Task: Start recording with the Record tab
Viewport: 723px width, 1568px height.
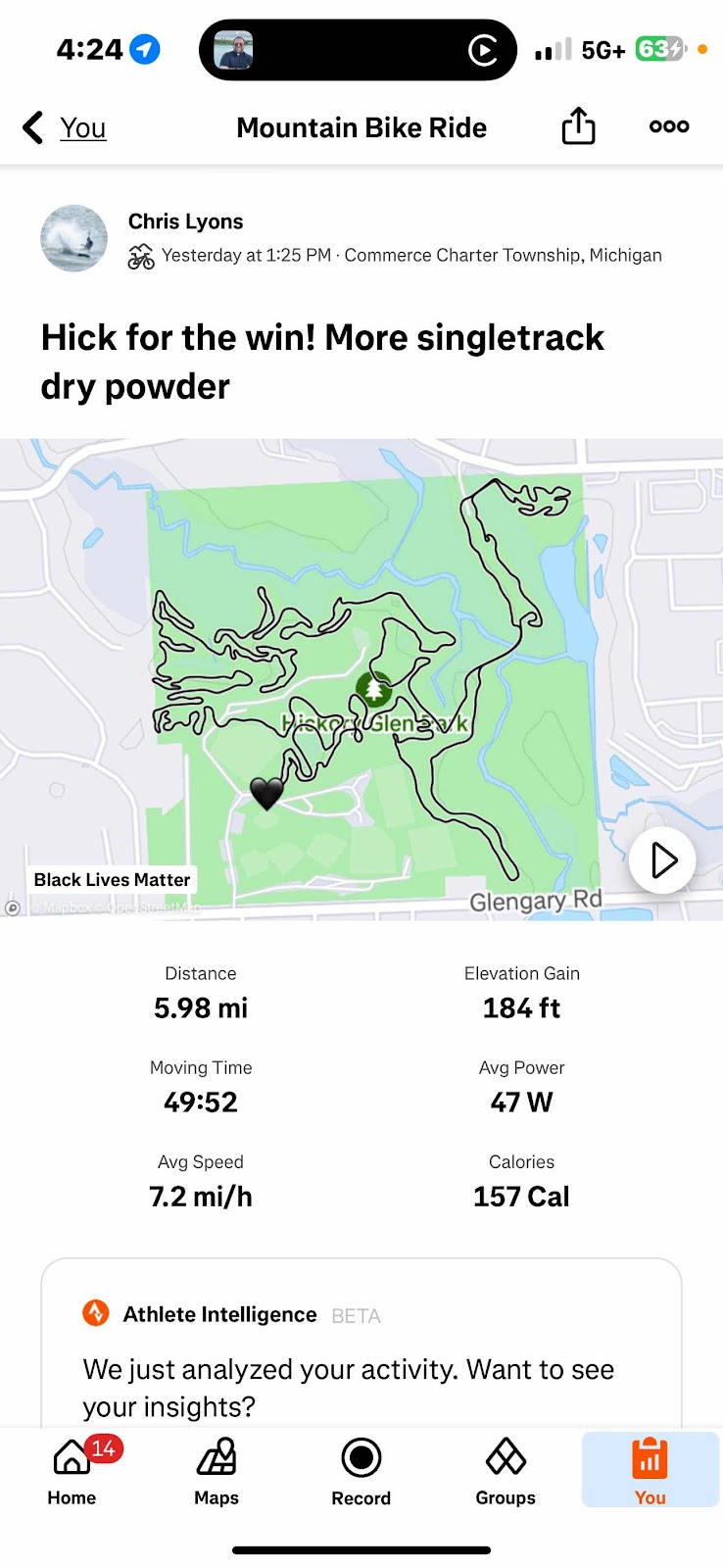Action: [361, 1470]
